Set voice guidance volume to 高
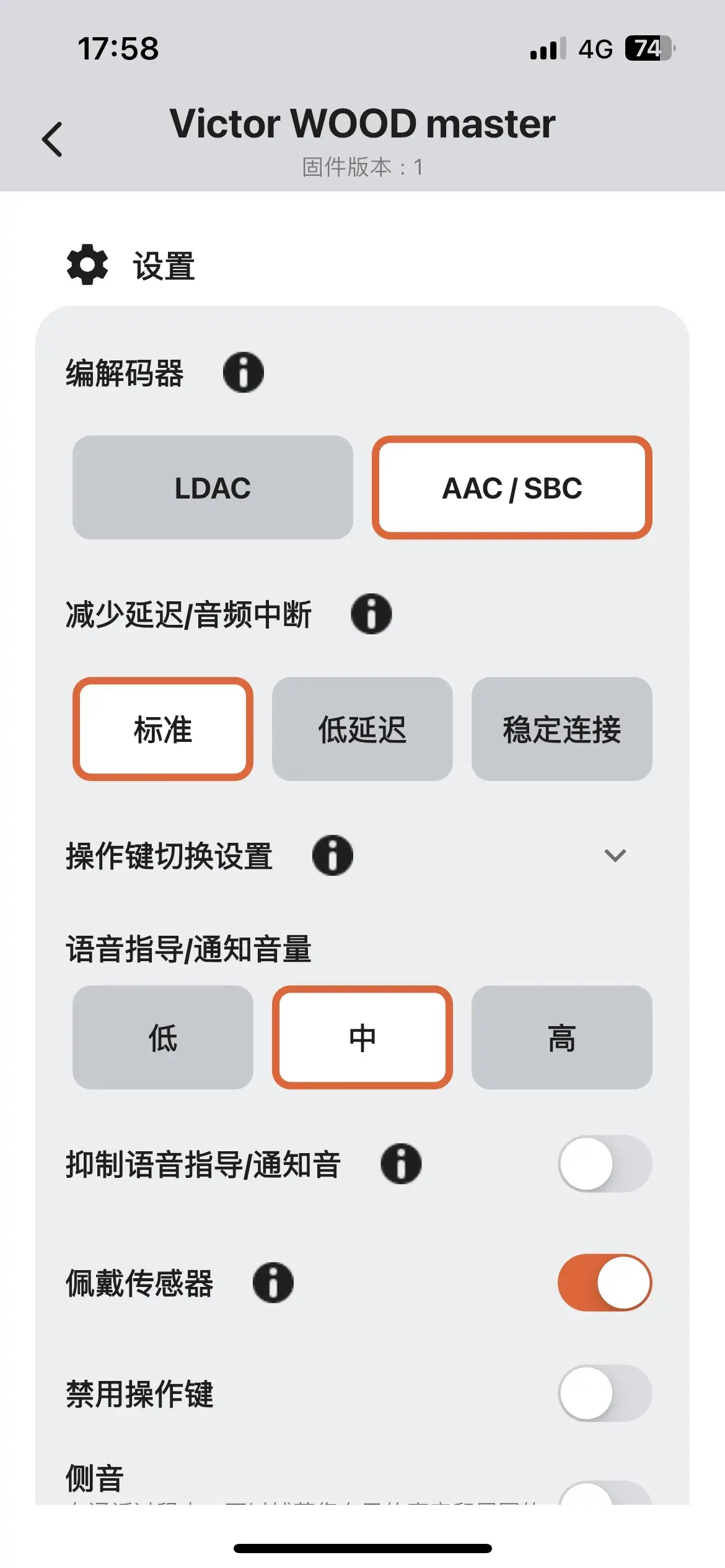 coord(561,1037)
